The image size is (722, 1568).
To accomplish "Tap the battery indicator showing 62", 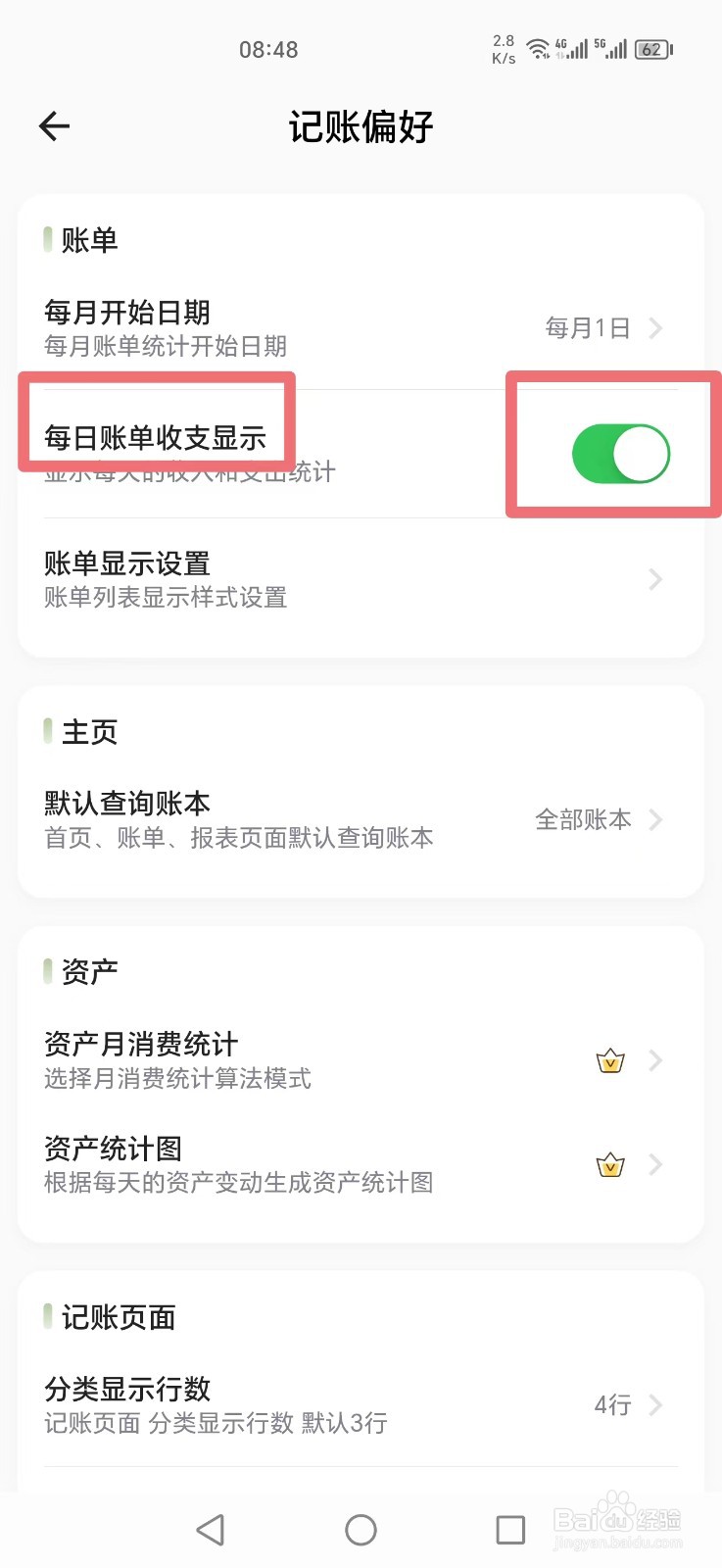I will click(651, 49).
